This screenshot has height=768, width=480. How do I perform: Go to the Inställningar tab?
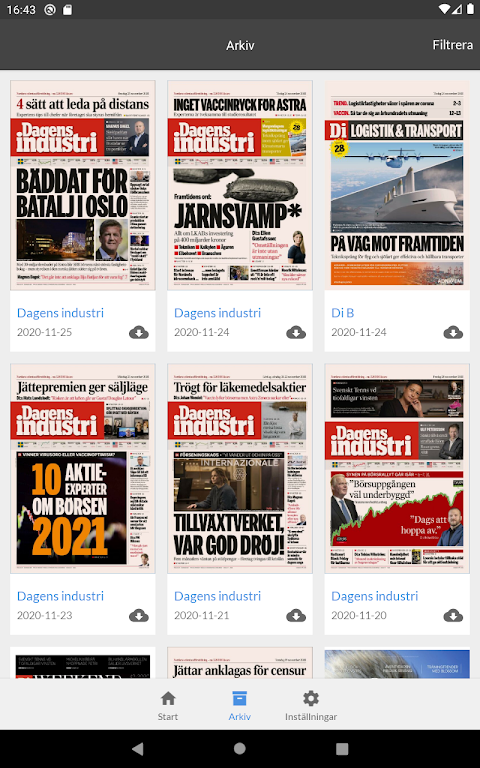(311, 706)
